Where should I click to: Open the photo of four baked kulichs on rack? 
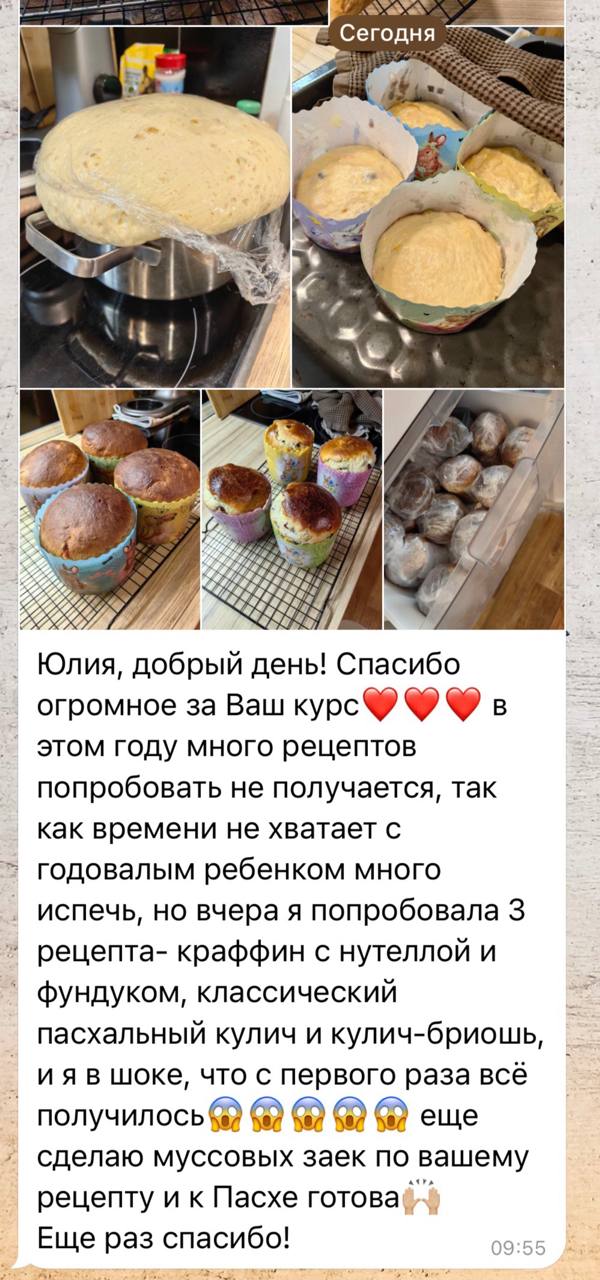(x=109, y=509)
